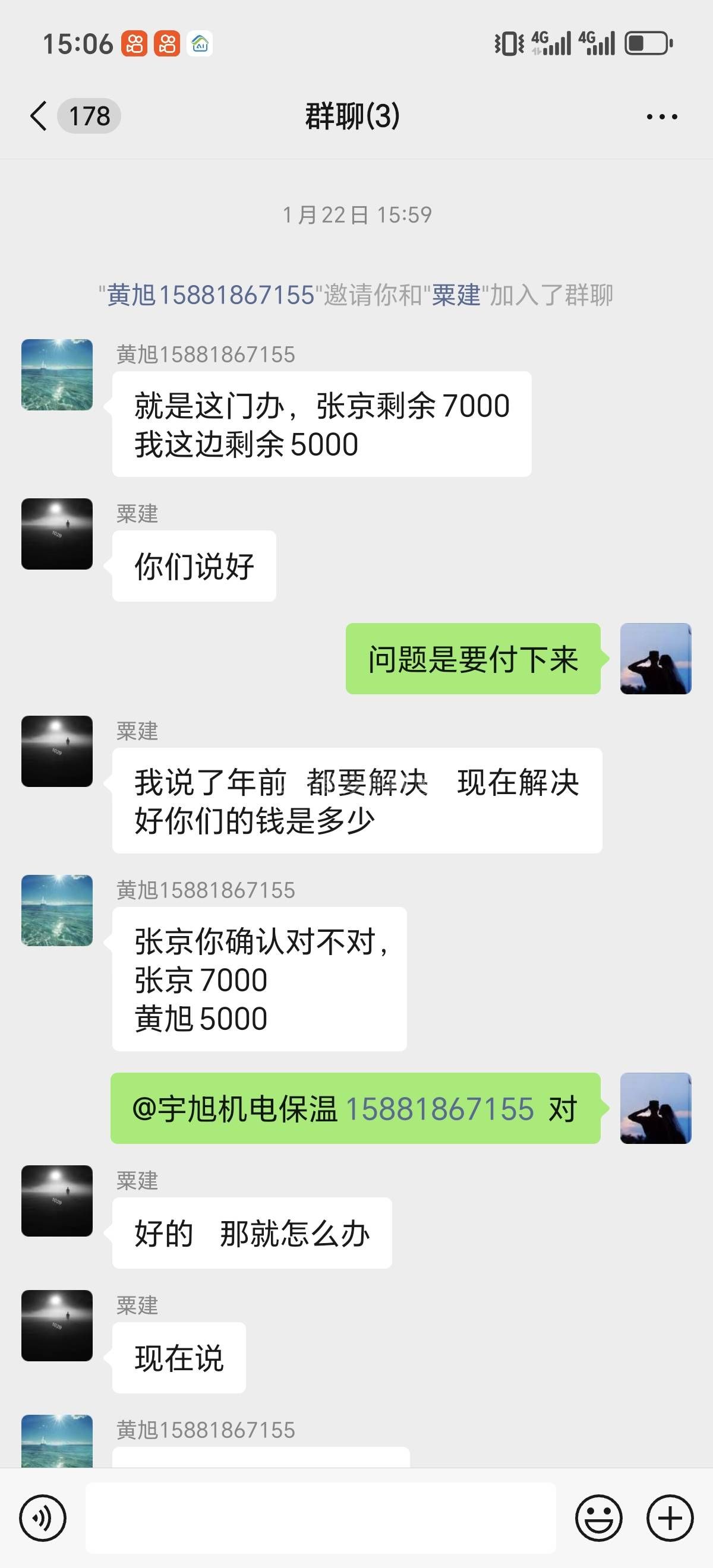Image resolution: width=713 pixels, height=1568 pixels.
Task: Open 黄旭's avatar beside 就是这门办 message
Action: (x=57, y=374)
